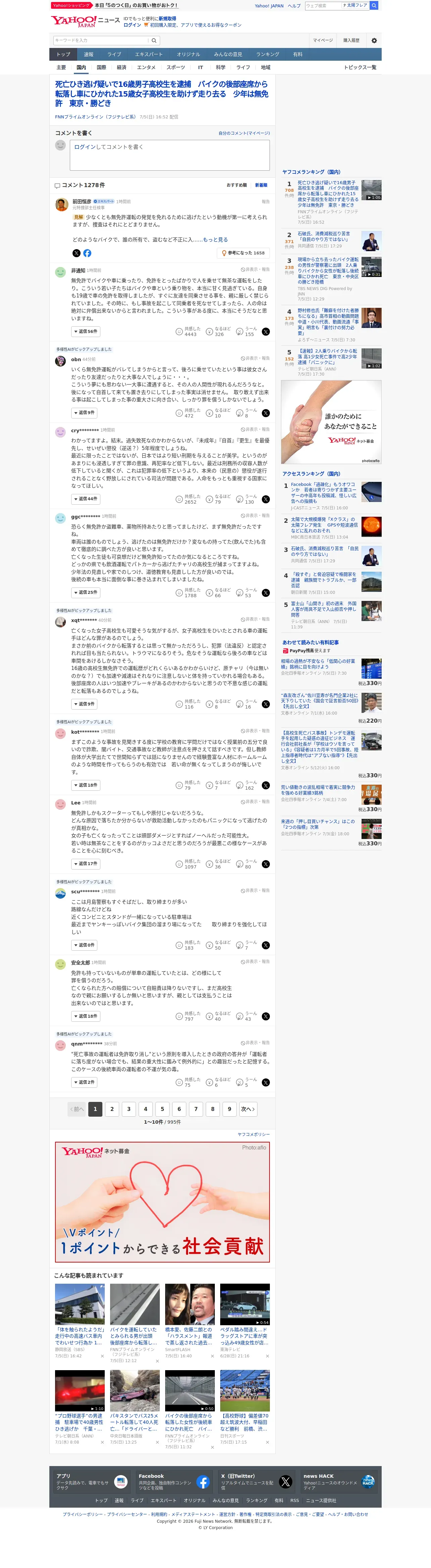431x1568 pixels.
Task: Open the settings gear icon
Action: [374, 41]
